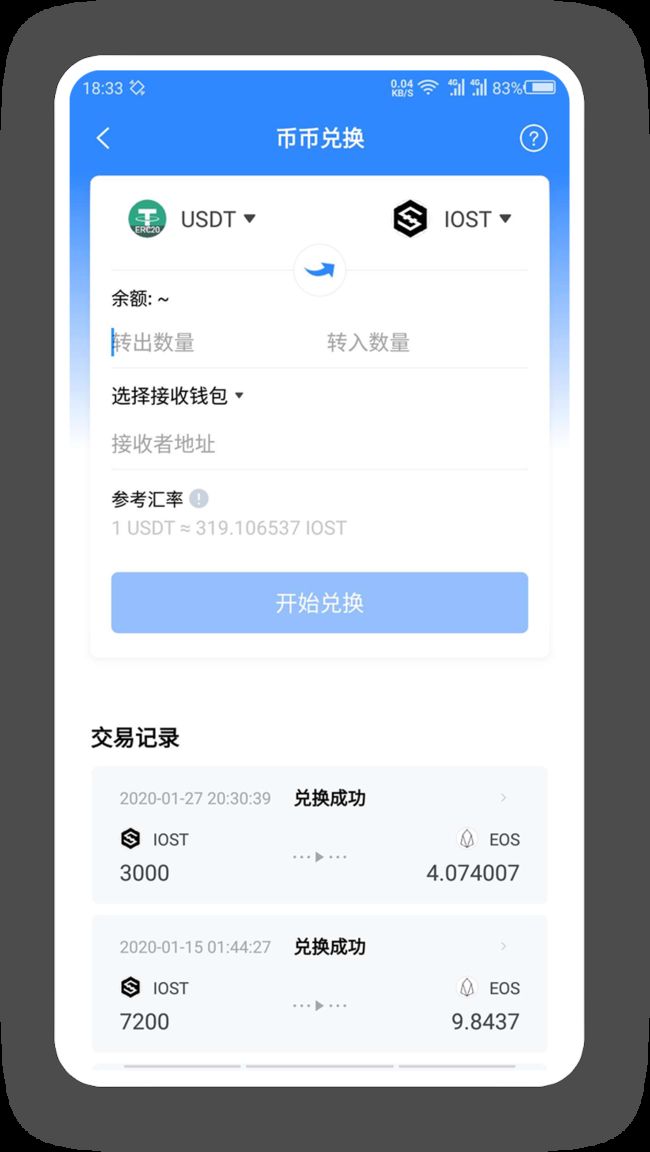The height and width of the screenshot is (1152, 650).
Task: Swap the exchange direction with the blue arrow
Action: click(319, 270)
